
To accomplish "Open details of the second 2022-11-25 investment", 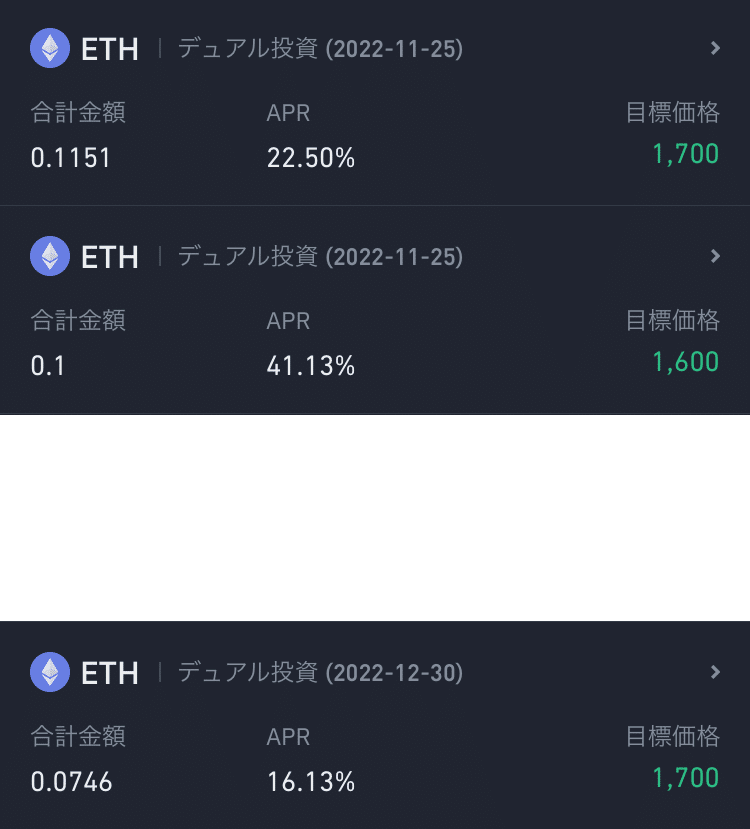I will pos(716,256).
